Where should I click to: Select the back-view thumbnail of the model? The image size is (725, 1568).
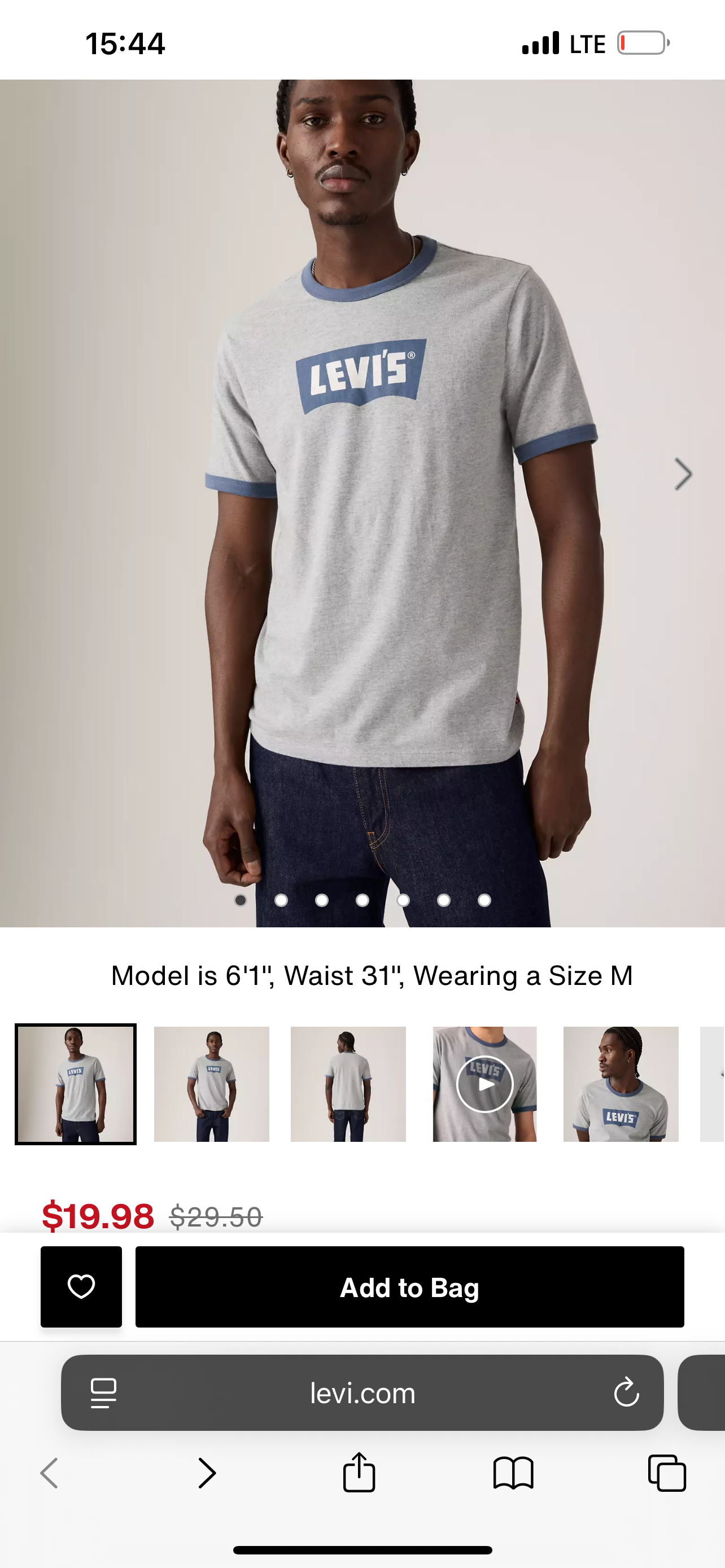pyautogui.click(x=348, y=1084)
